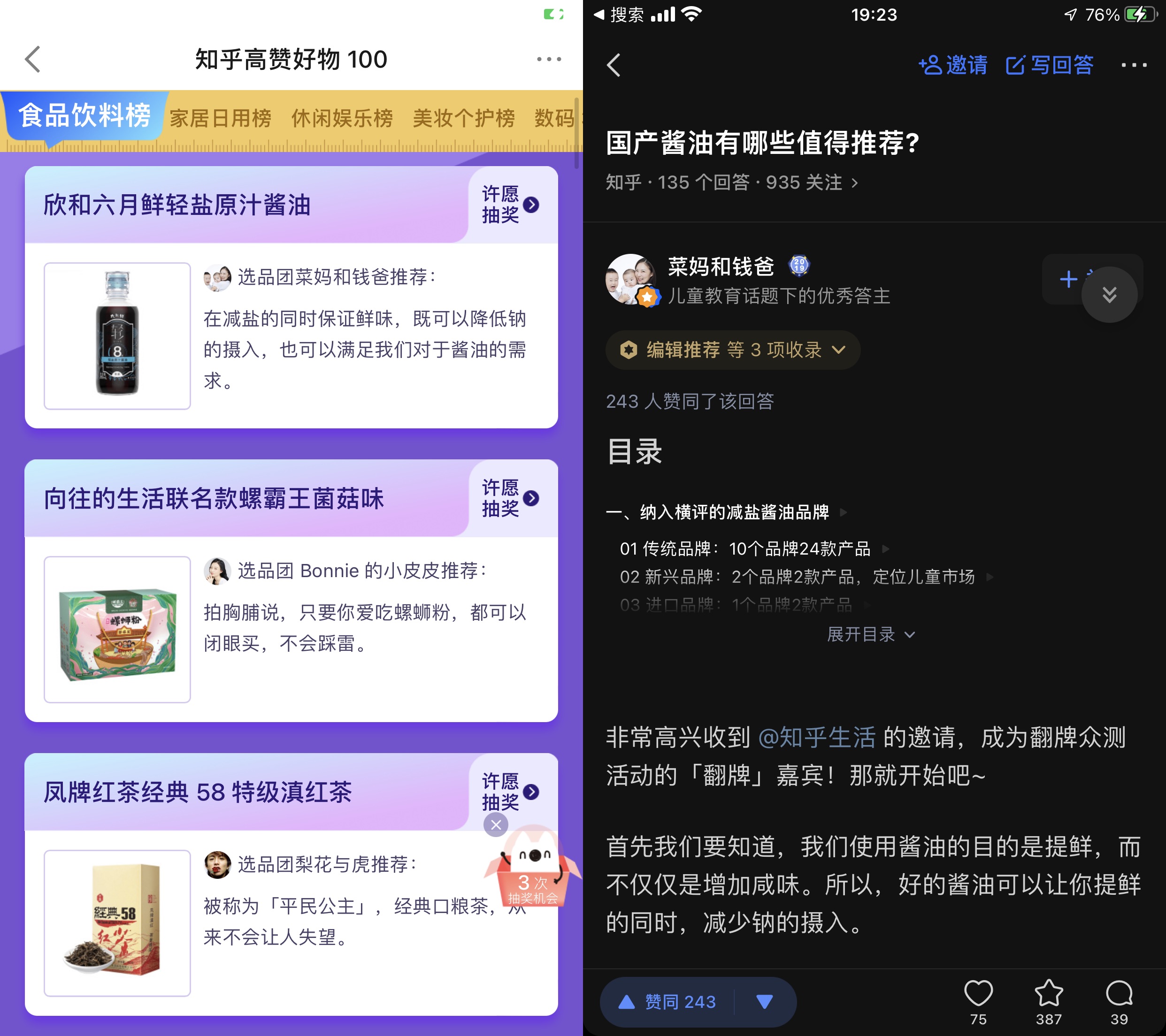Open overflow menu on 知乎高赞好物 100 page
This screenshot has width=1166, height=1036.
pos(549,59)
